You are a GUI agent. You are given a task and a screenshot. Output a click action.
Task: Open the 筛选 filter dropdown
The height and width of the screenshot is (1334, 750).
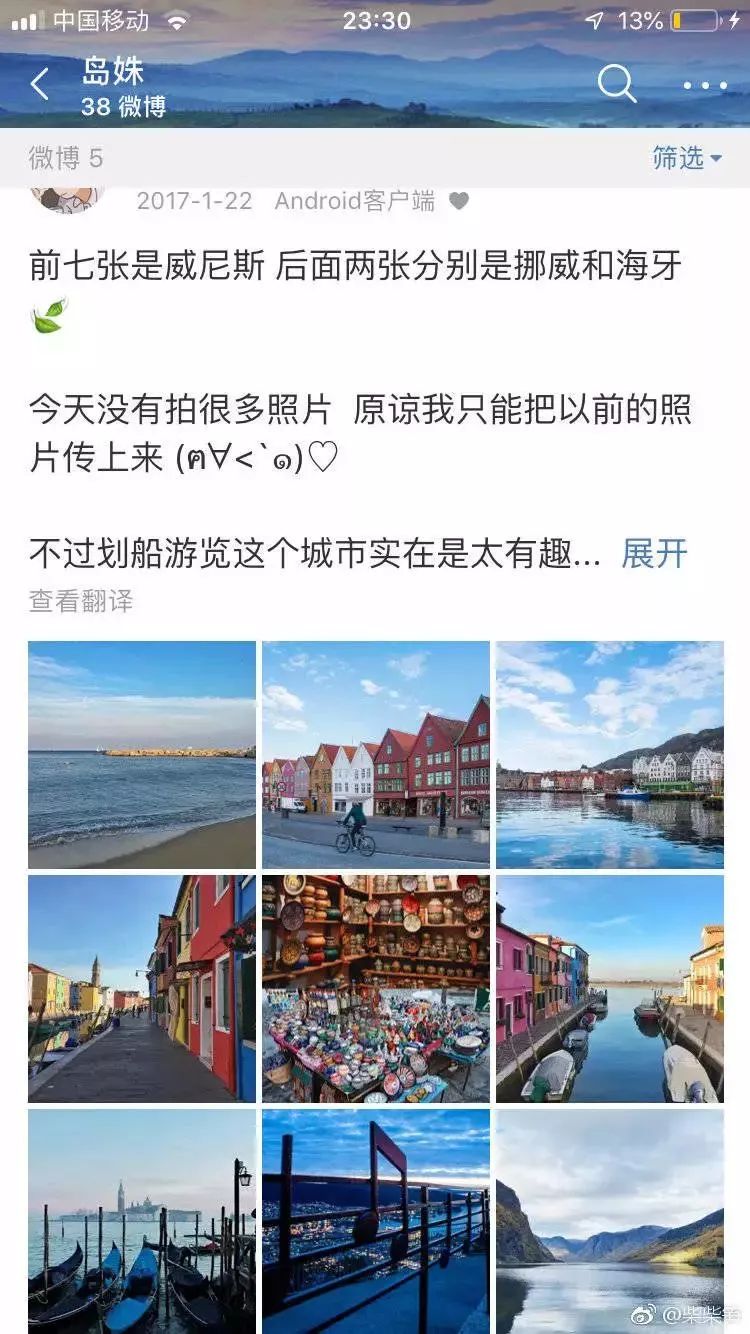(680, 157)
